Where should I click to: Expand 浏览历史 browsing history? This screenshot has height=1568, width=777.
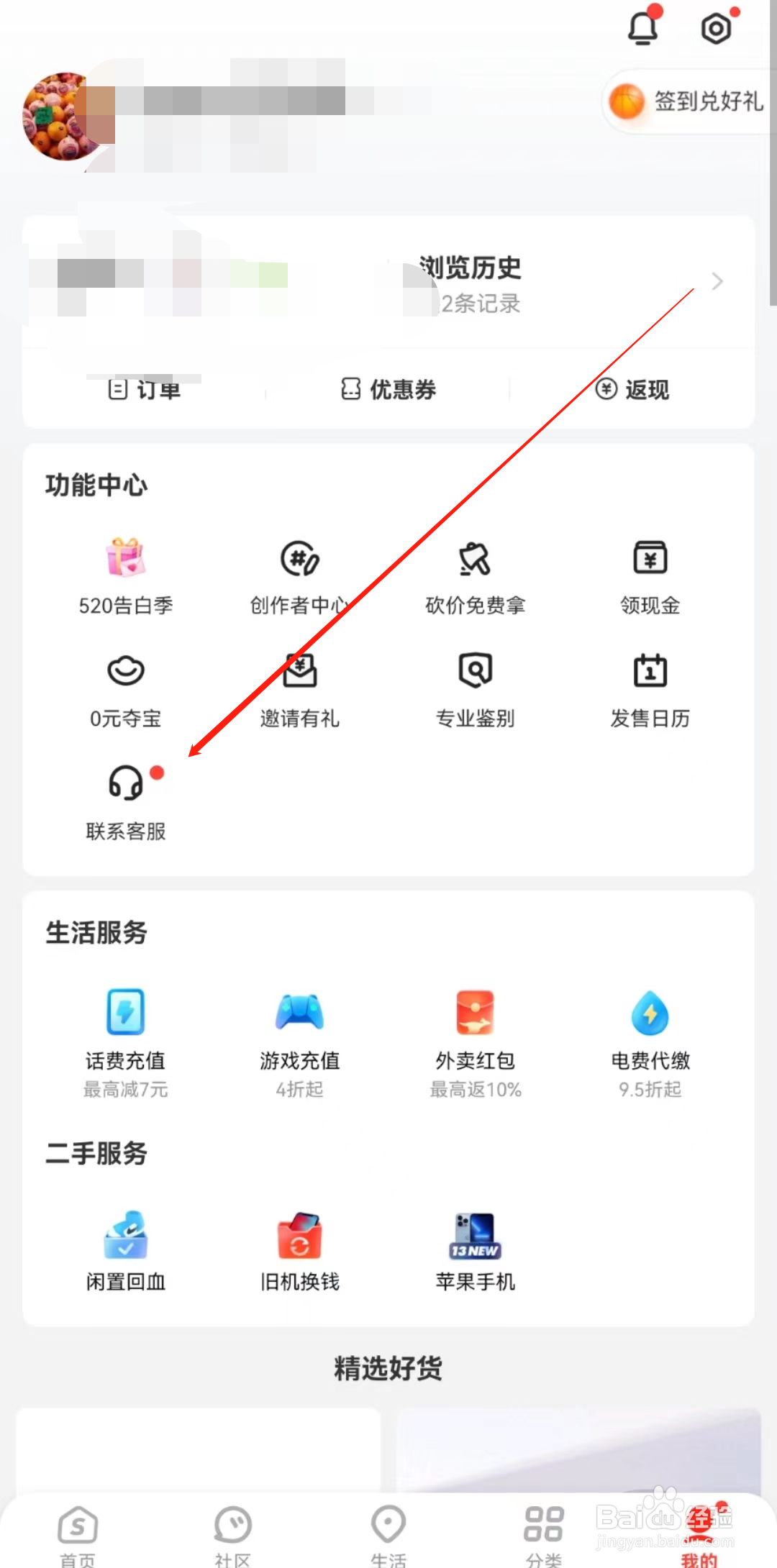pyautogui.click(x=717, y=281)
